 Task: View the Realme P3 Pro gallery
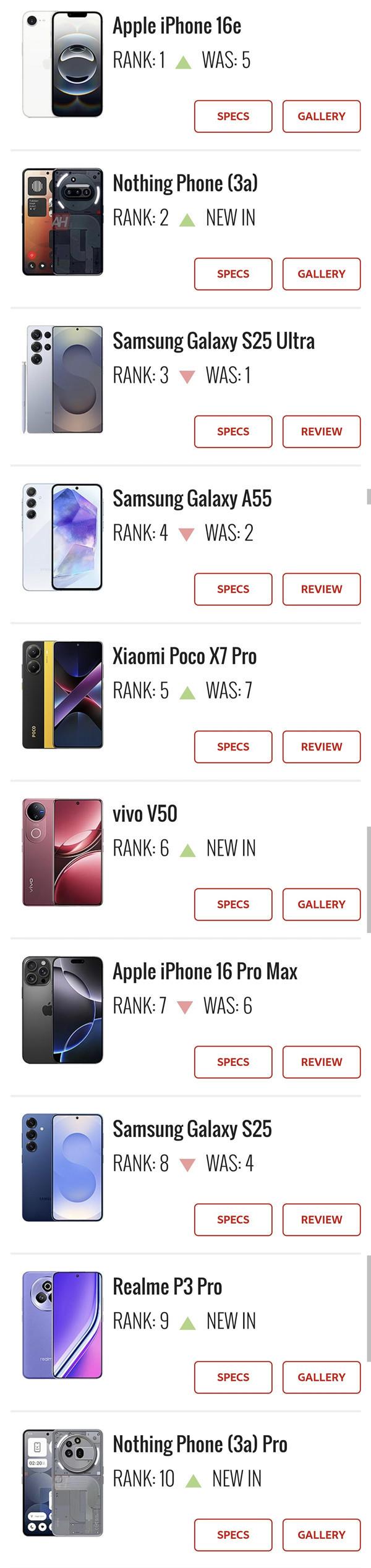click(x=322, y=1378)
